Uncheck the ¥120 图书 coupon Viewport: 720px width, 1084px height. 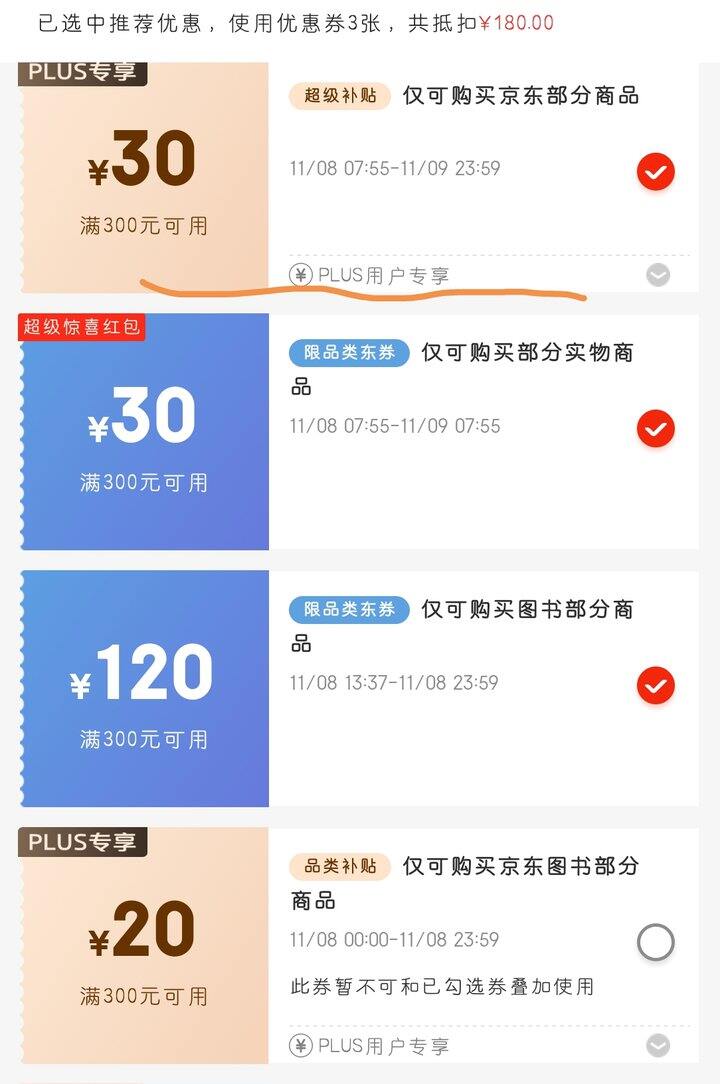pyautogui.click(x=656, y=686)
